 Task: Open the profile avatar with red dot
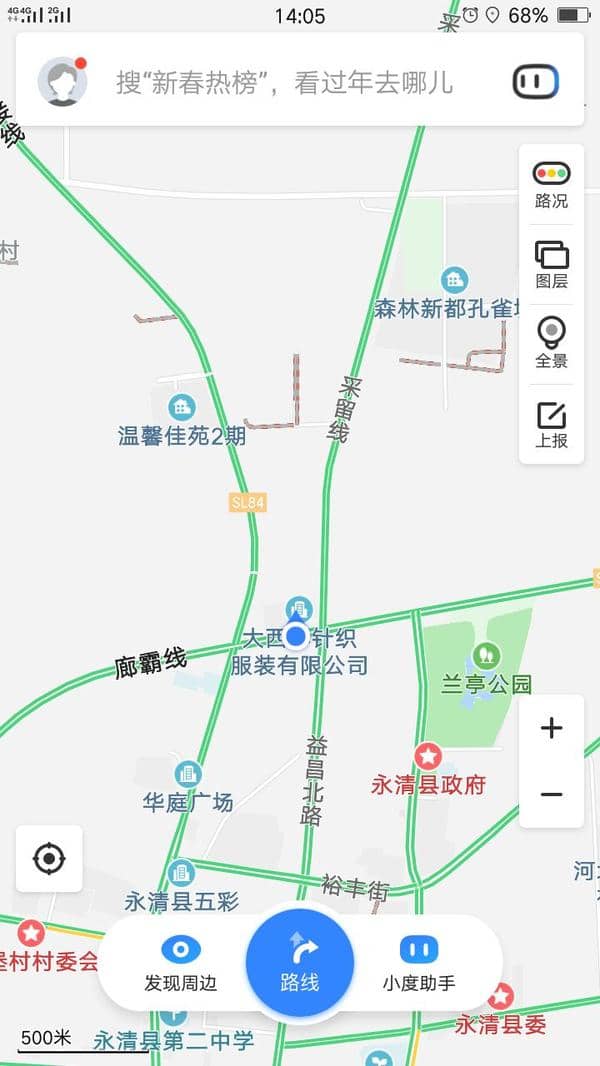[62, 81]
